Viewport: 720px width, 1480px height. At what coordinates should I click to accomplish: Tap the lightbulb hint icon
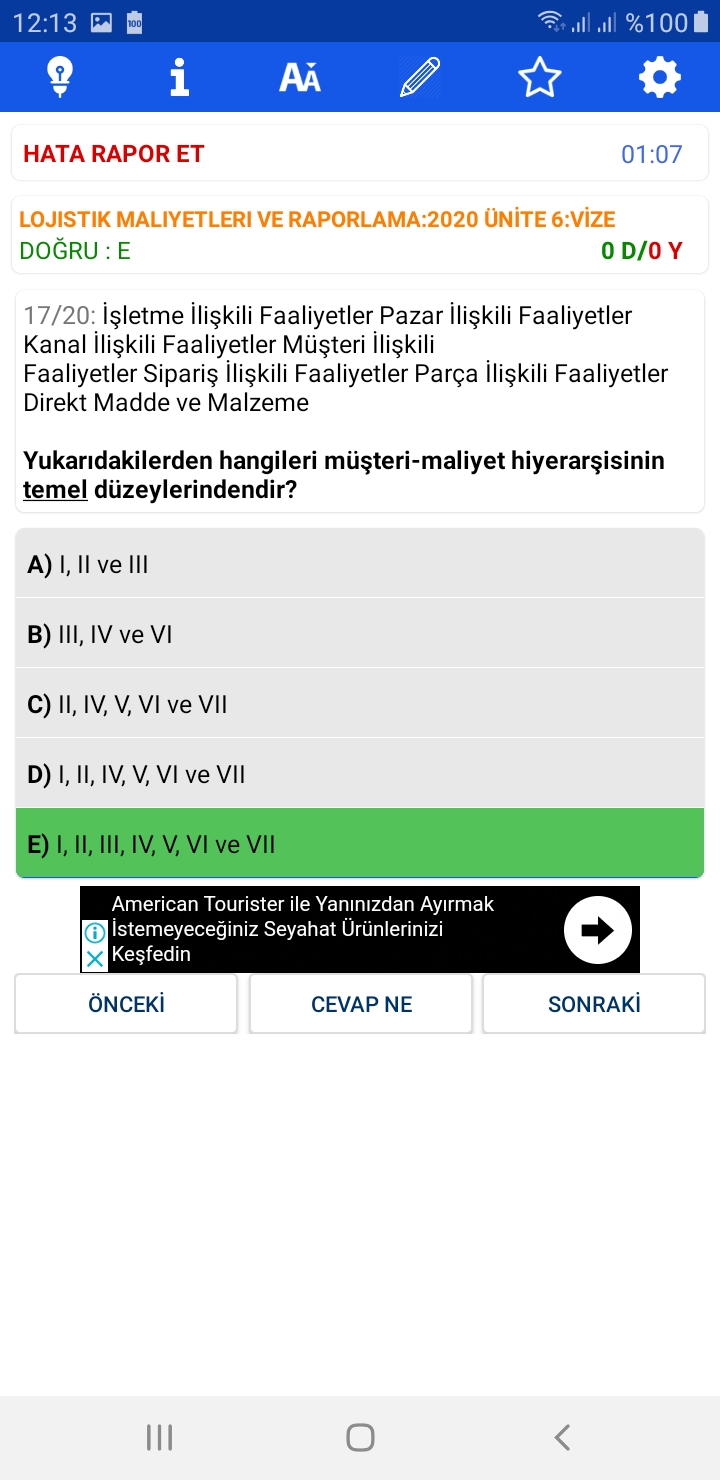click(60, 77)
